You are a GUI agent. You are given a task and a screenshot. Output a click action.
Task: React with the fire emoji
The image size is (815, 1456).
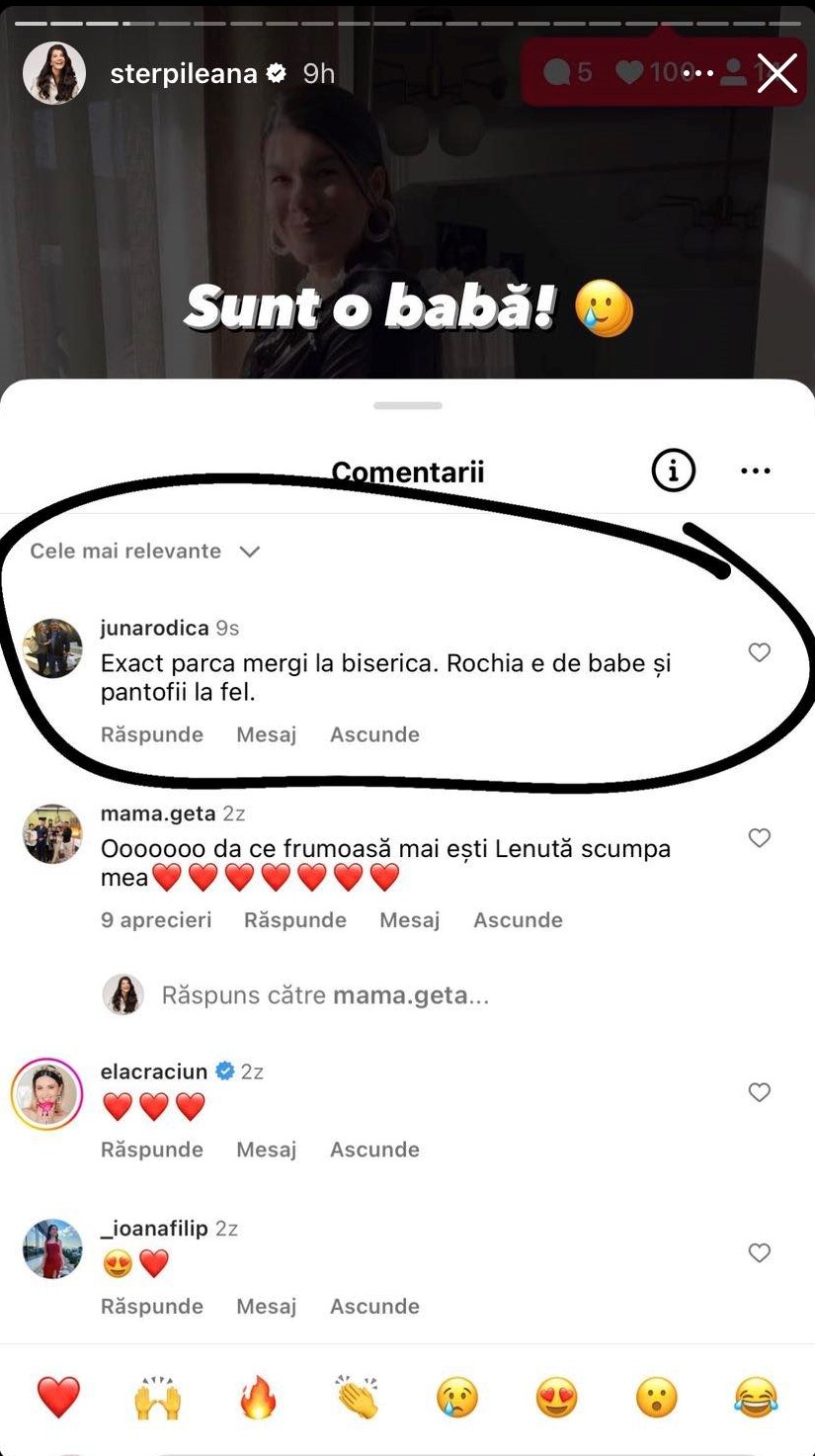pyautogui.click(x=258, y=1398)
